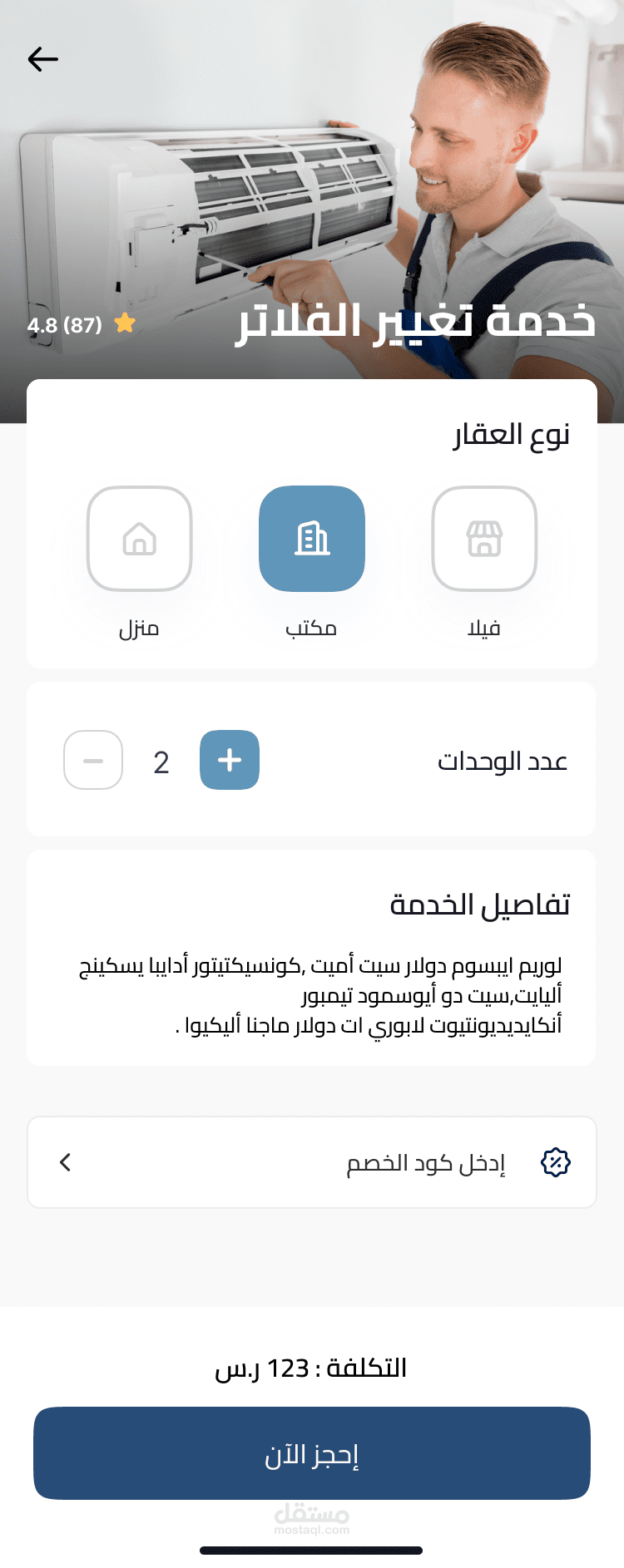624x1568 pixels.
Task: Choose the فيلا property type
Action: click(484, 539)
